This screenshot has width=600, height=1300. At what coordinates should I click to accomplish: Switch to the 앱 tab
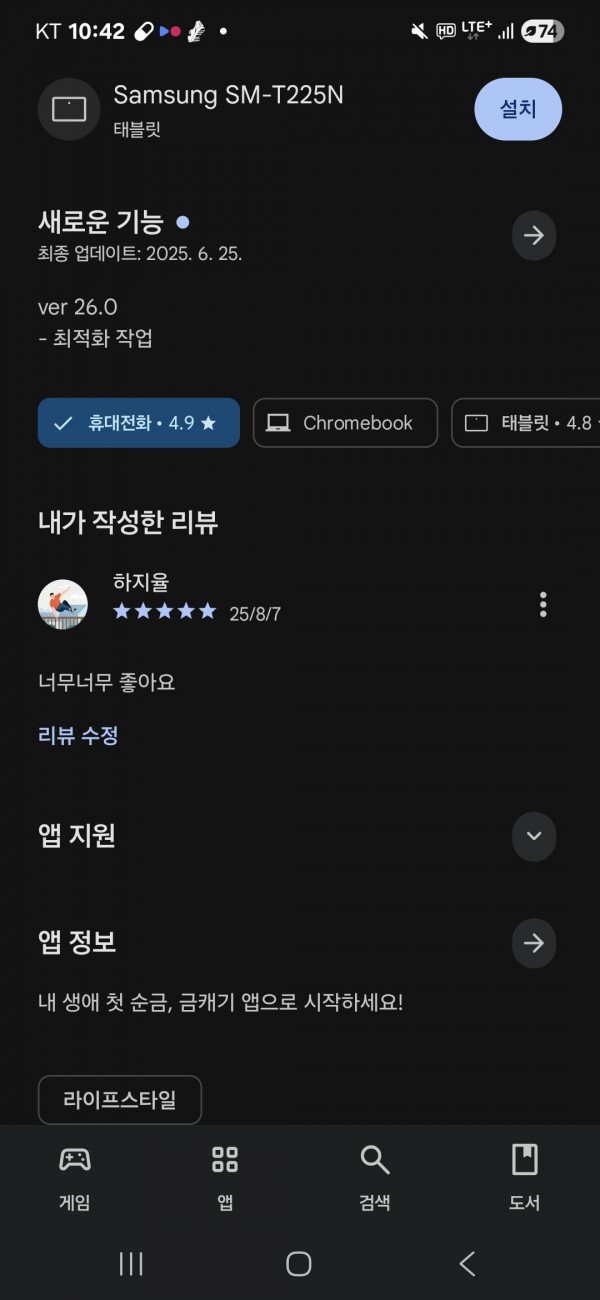(225, 1177)
